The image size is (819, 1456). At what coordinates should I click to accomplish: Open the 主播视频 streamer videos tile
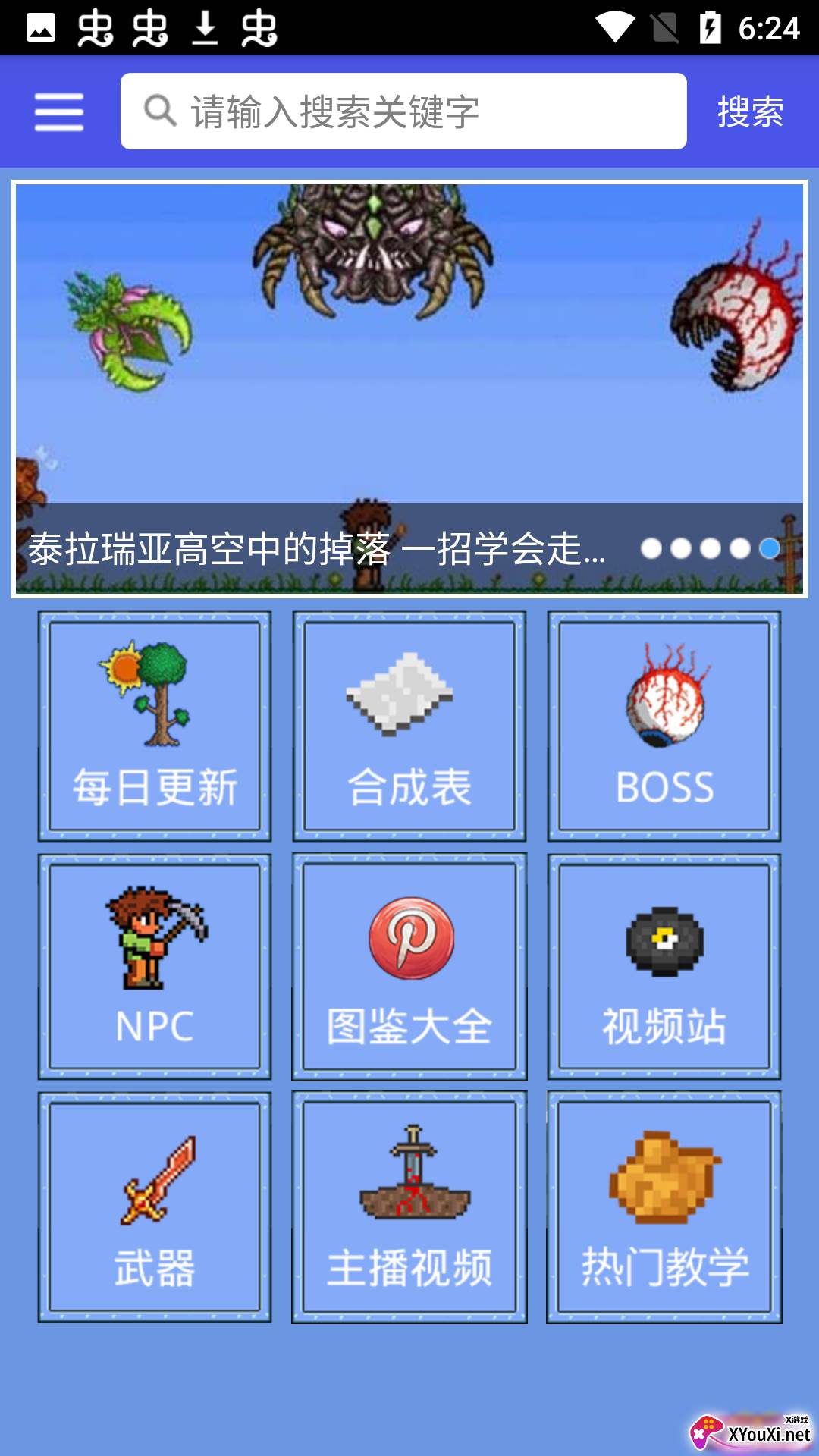[x=409, y=1207]
